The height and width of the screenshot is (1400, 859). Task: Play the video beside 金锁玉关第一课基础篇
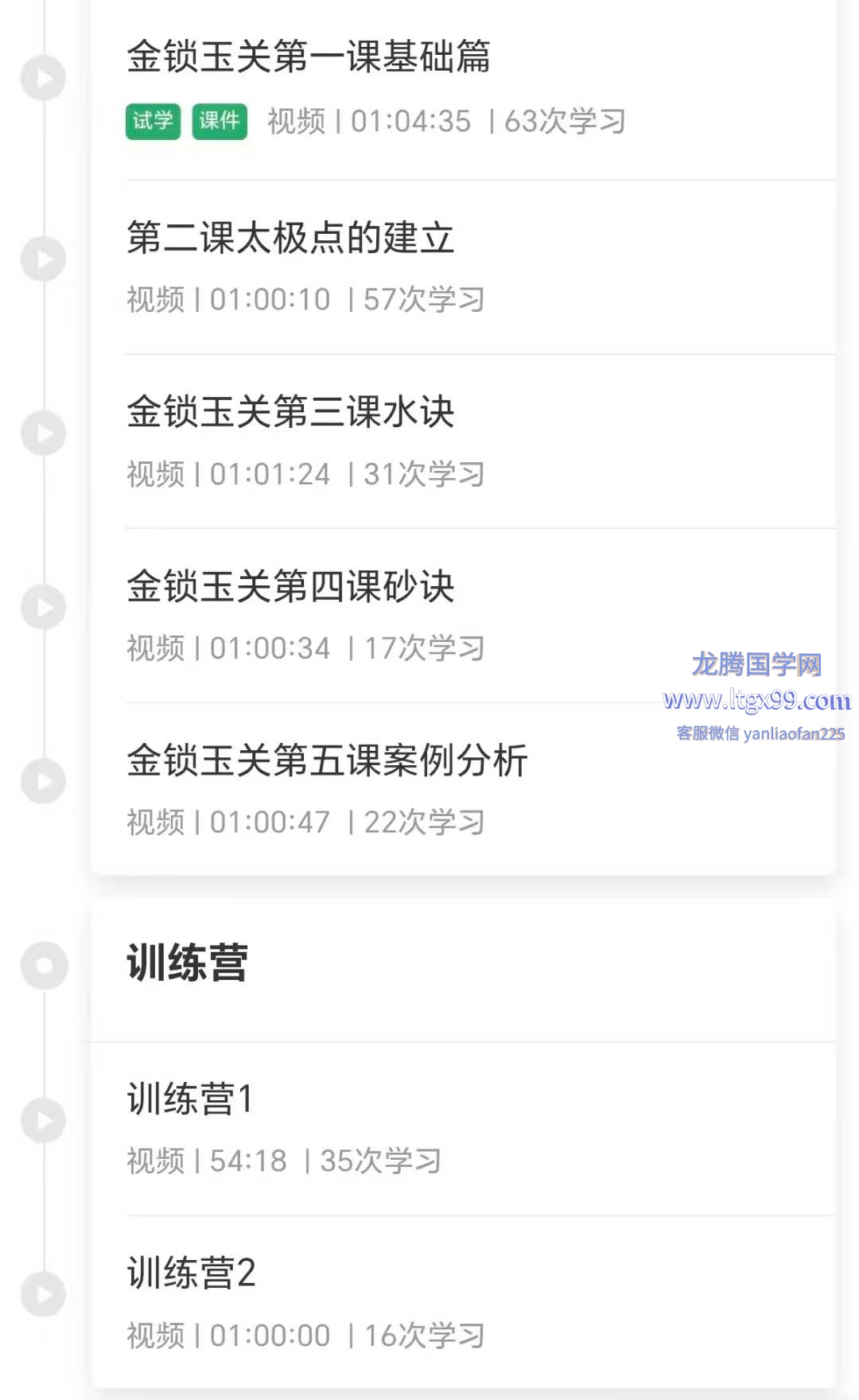43,78
